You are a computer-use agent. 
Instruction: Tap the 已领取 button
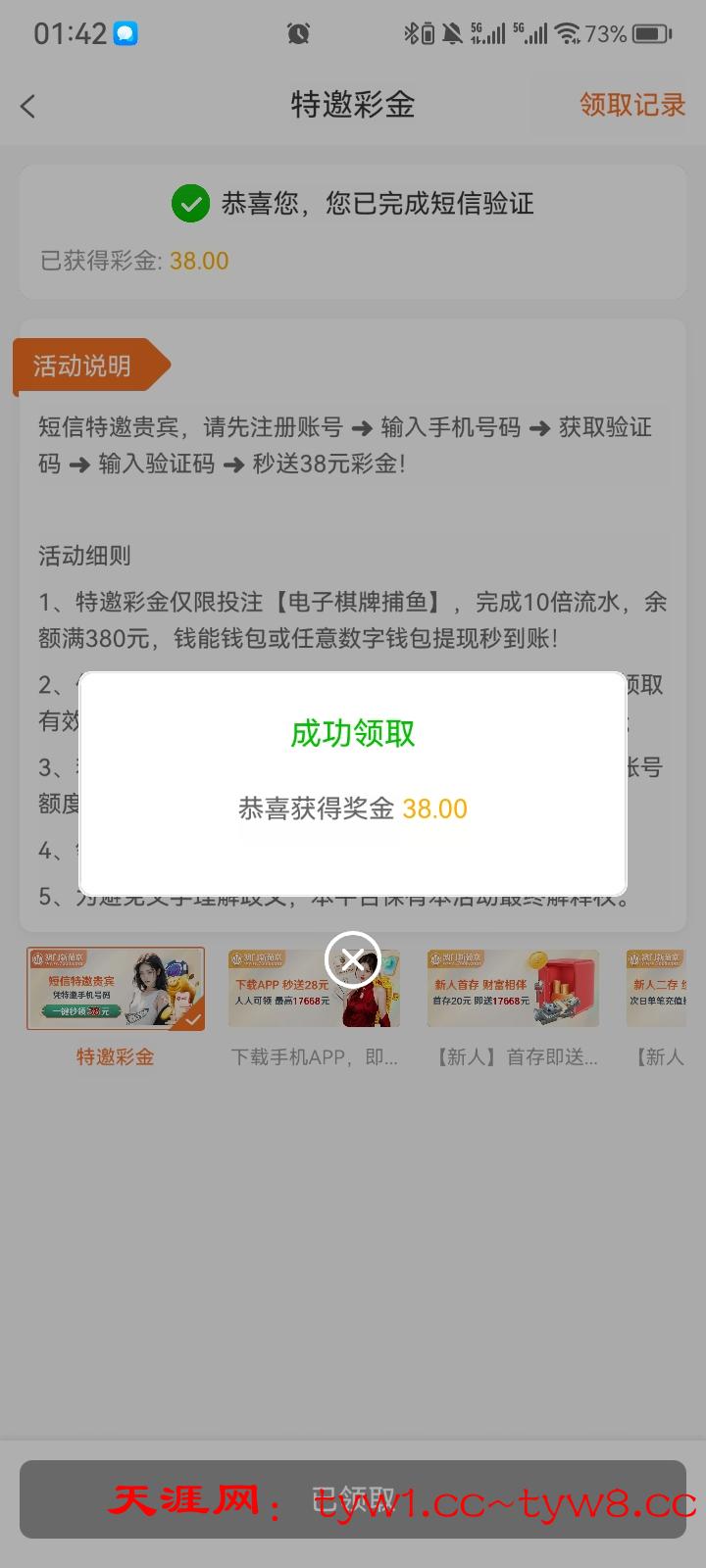coord(353,1498)
